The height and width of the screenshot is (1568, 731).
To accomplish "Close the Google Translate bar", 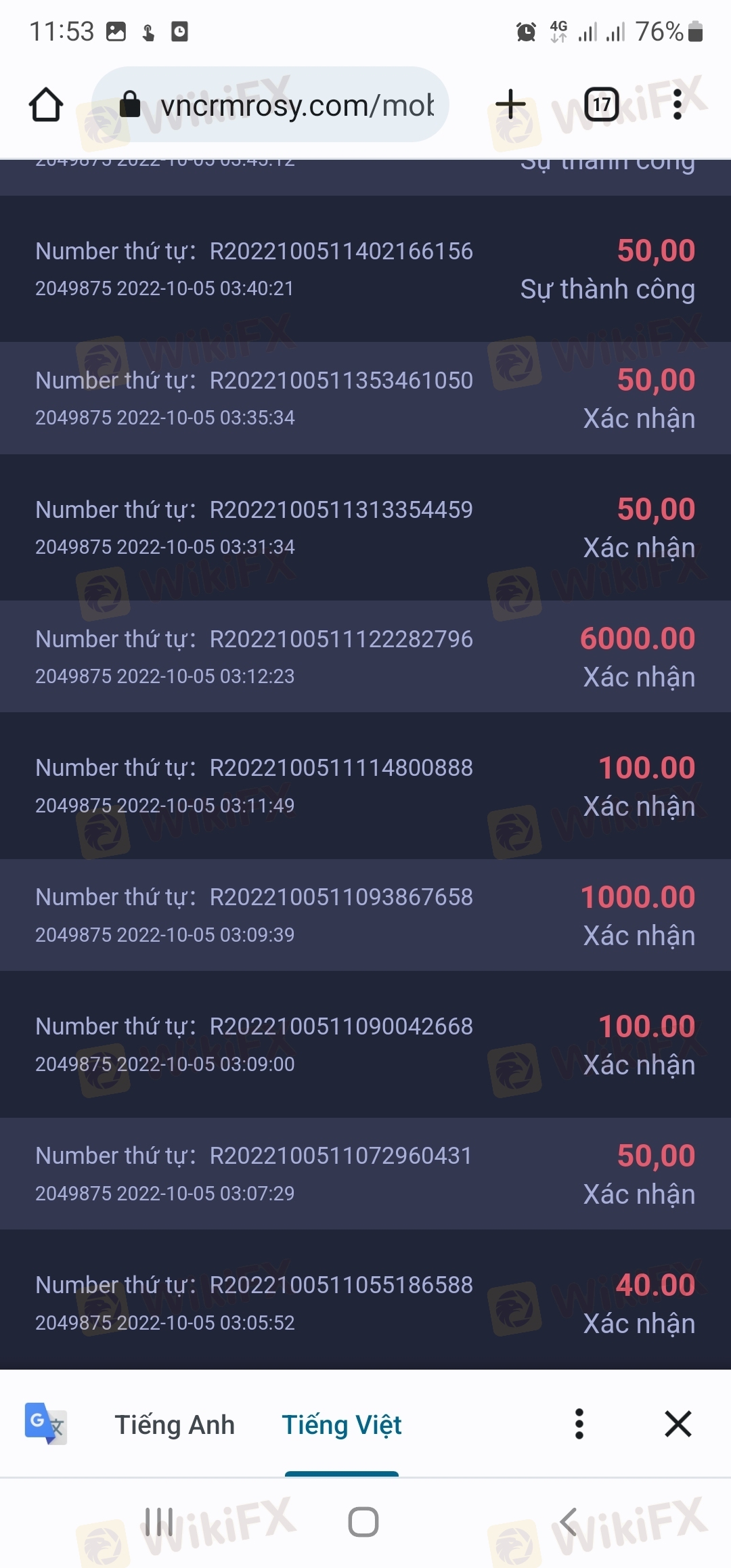I will tap(678, 1424).
